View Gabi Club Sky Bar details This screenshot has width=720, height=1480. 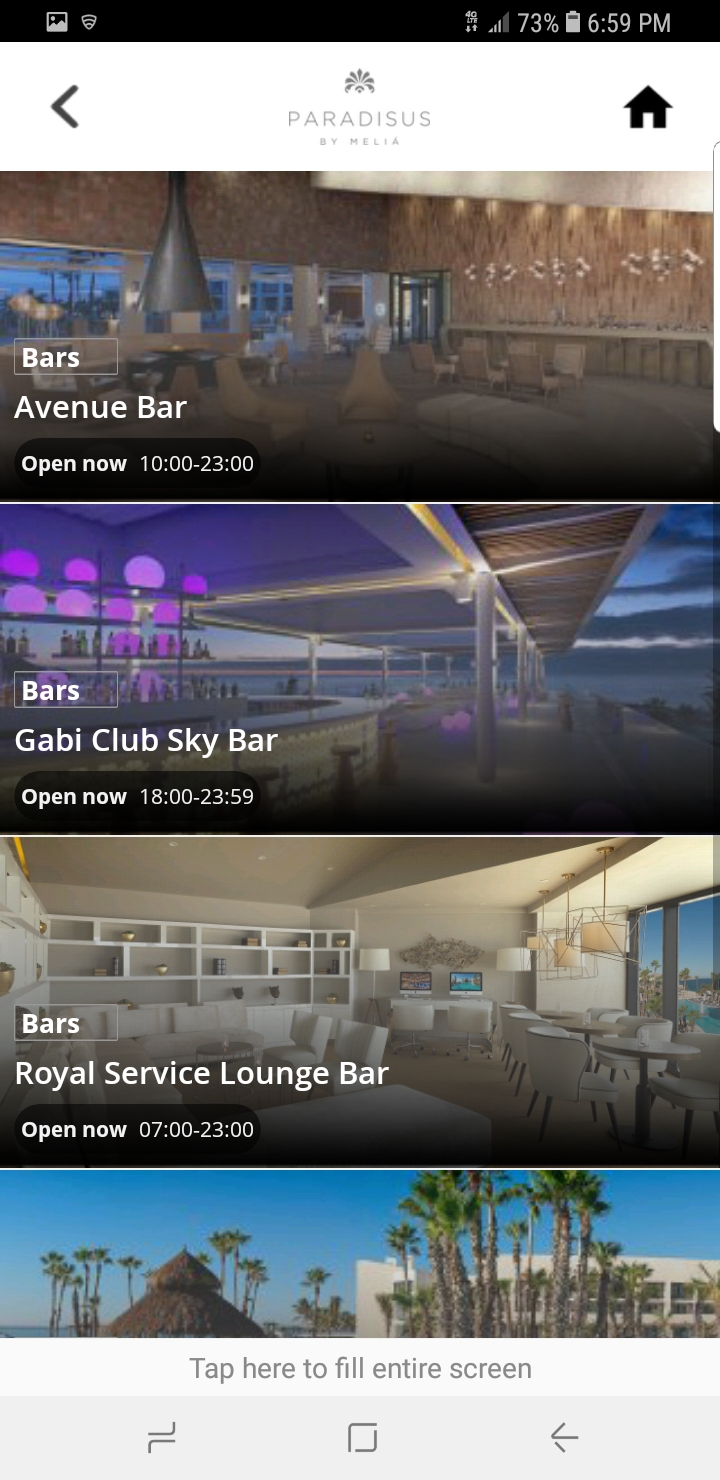pyautogui.click(x=360, y=669)
